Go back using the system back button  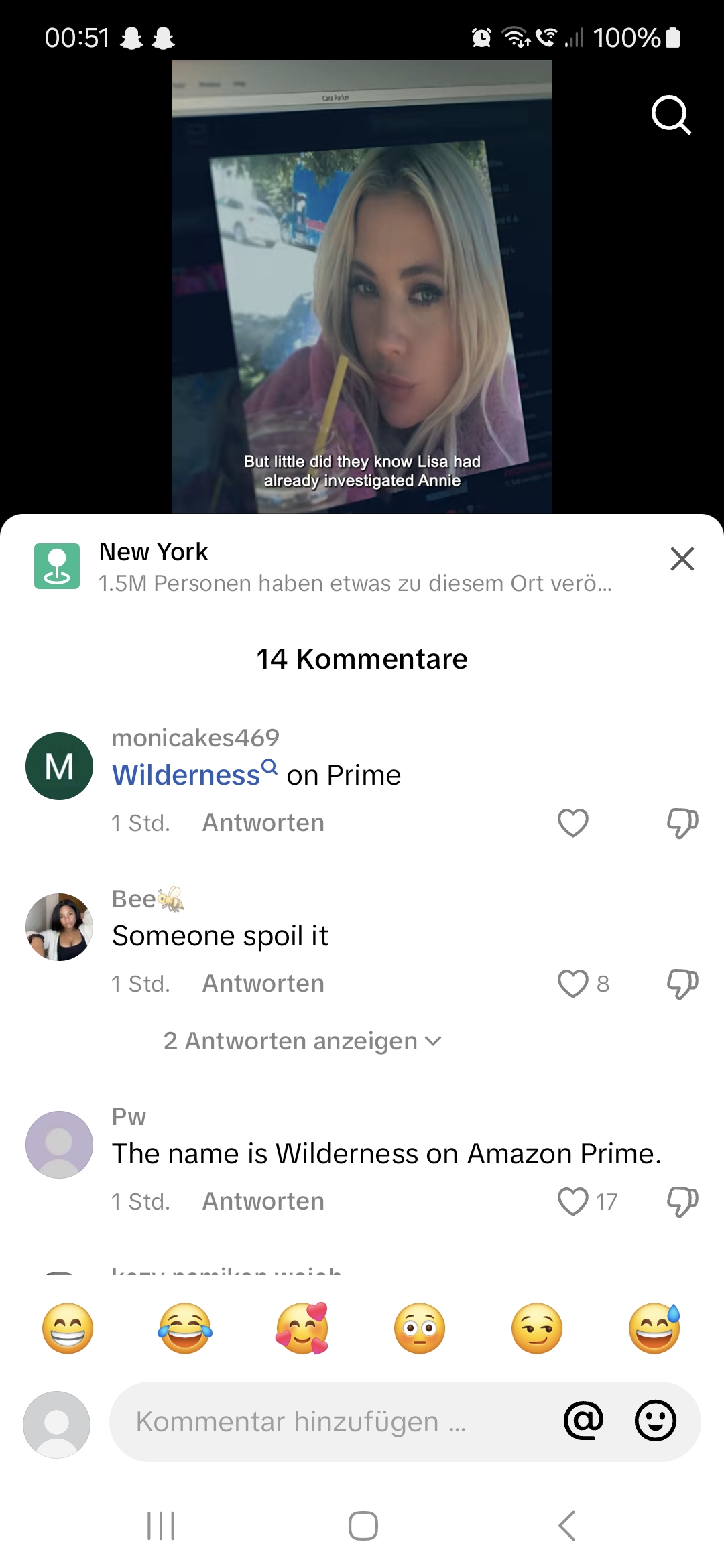[566, 1526]
